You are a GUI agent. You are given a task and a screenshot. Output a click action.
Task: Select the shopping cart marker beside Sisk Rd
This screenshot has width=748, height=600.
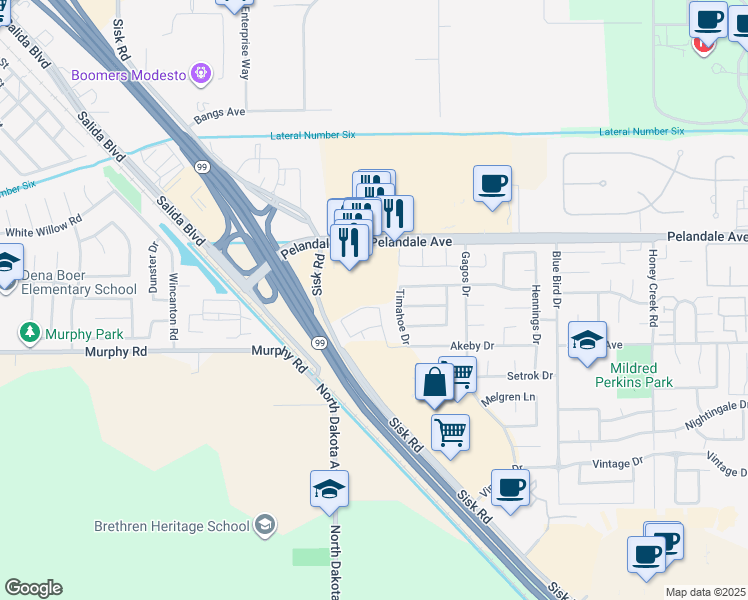coord(451,434)
